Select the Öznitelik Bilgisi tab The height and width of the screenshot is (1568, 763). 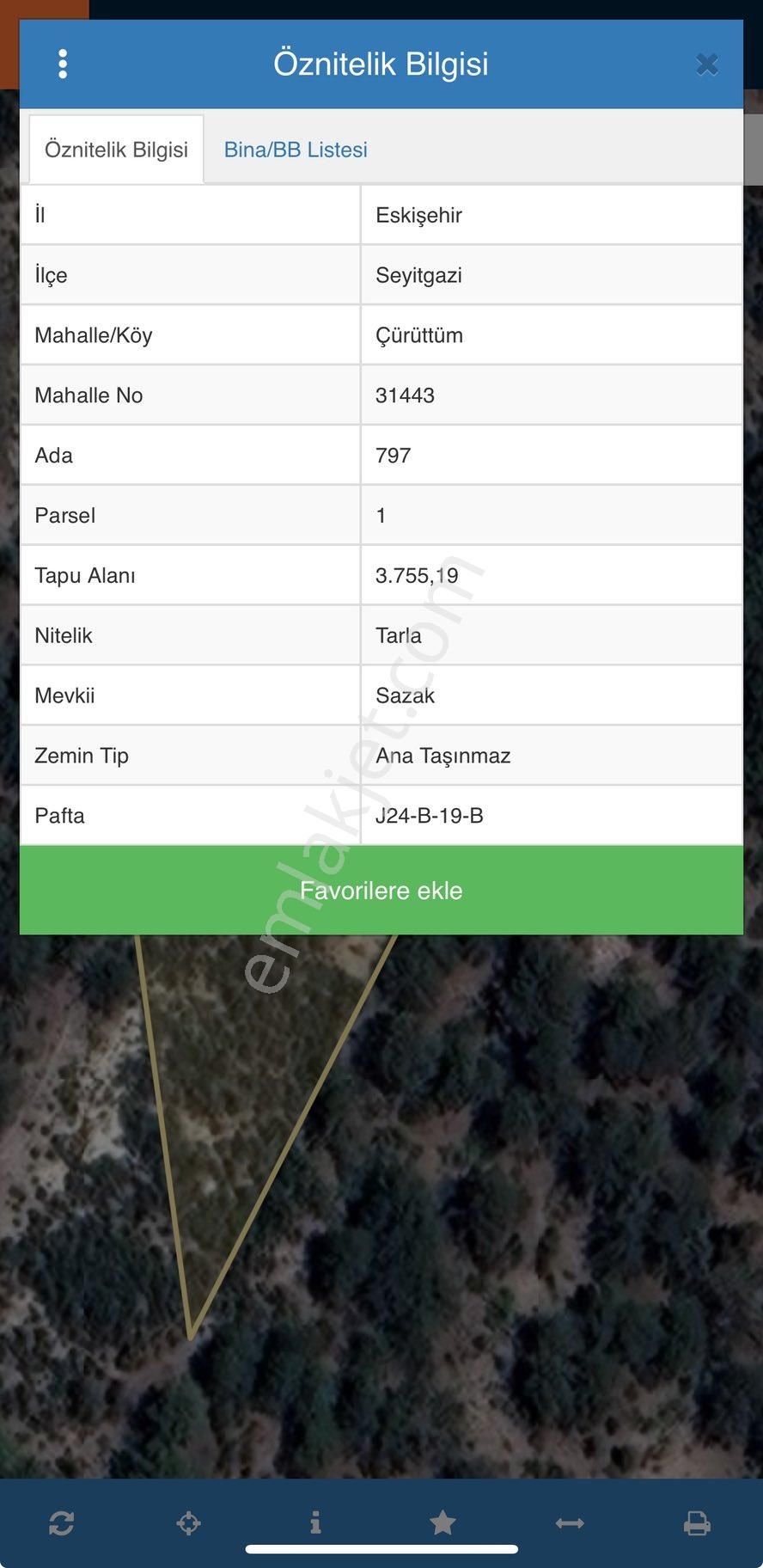point(116,150)
